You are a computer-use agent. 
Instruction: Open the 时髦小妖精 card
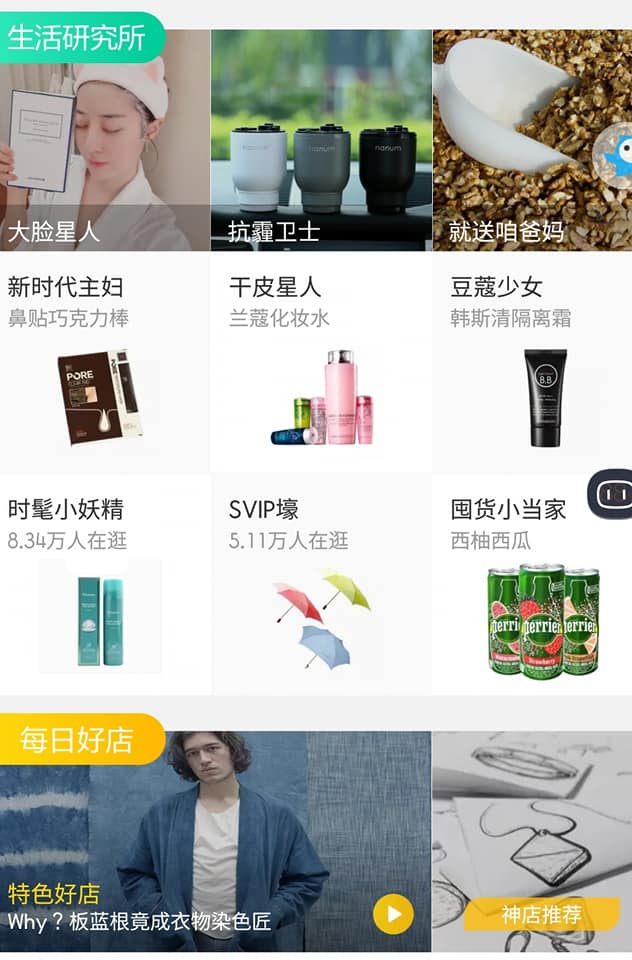point(104,584)
